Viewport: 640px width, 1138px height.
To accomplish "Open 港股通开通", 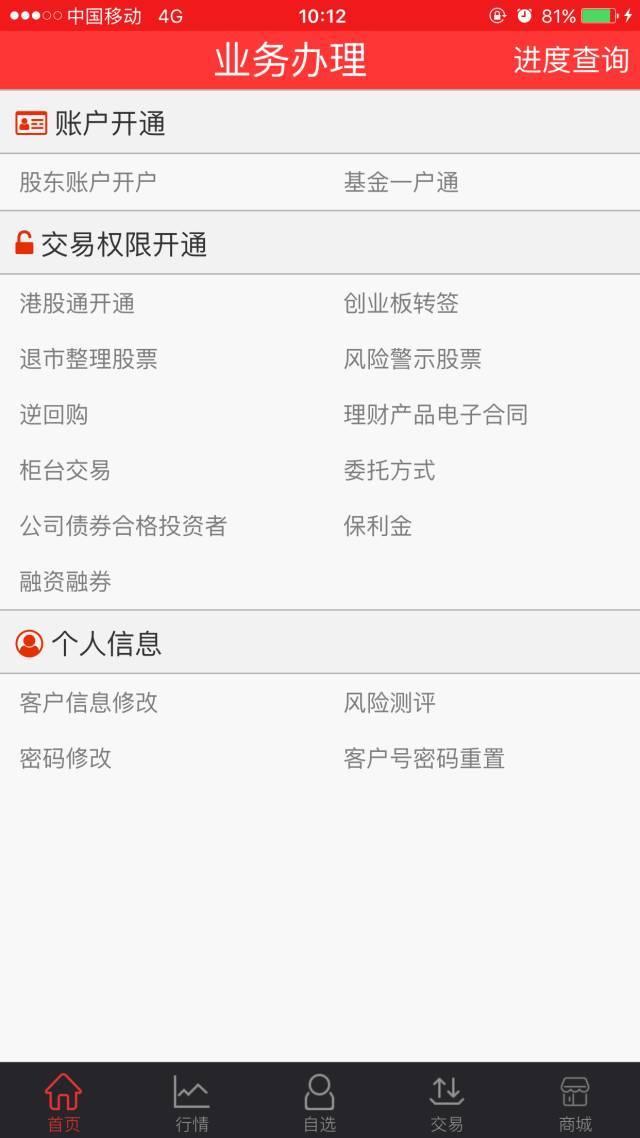I will pyautogui.click(x=77, y=303).
